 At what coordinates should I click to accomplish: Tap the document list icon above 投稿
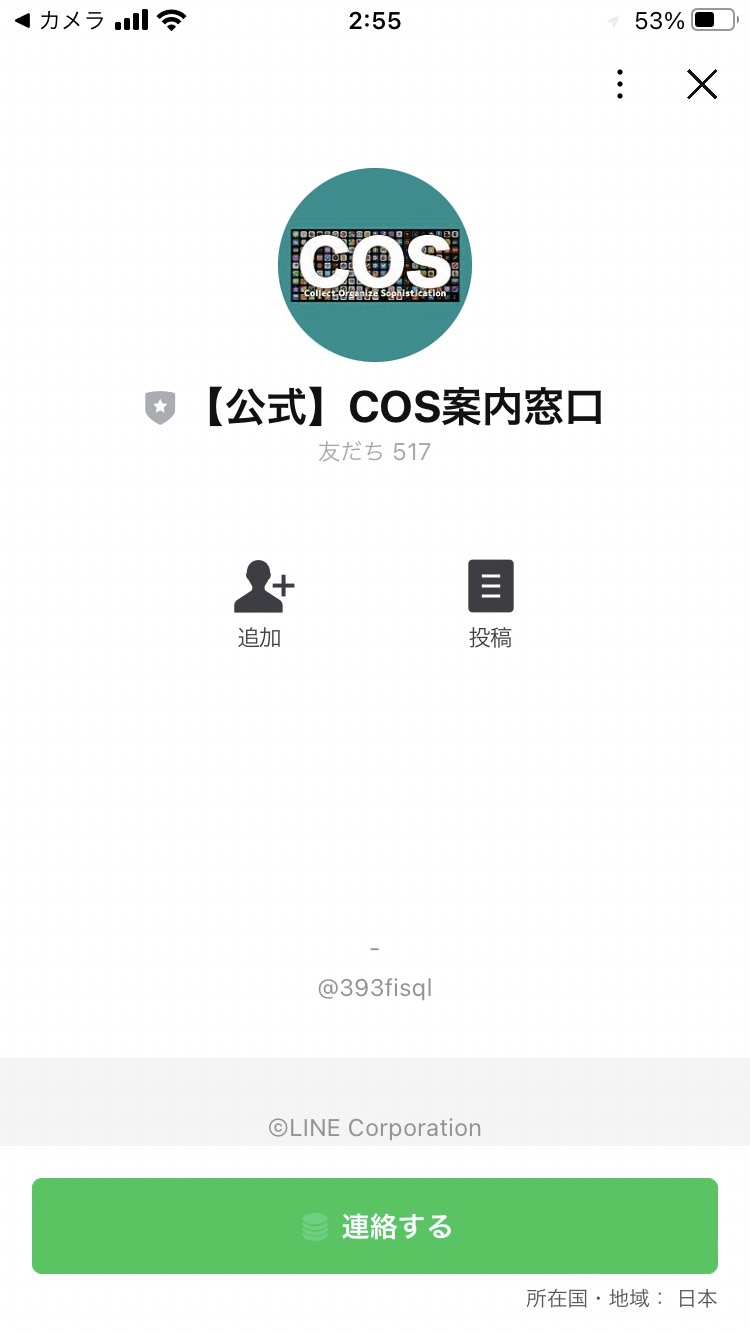pyautogui.click(x=490, y=585)
